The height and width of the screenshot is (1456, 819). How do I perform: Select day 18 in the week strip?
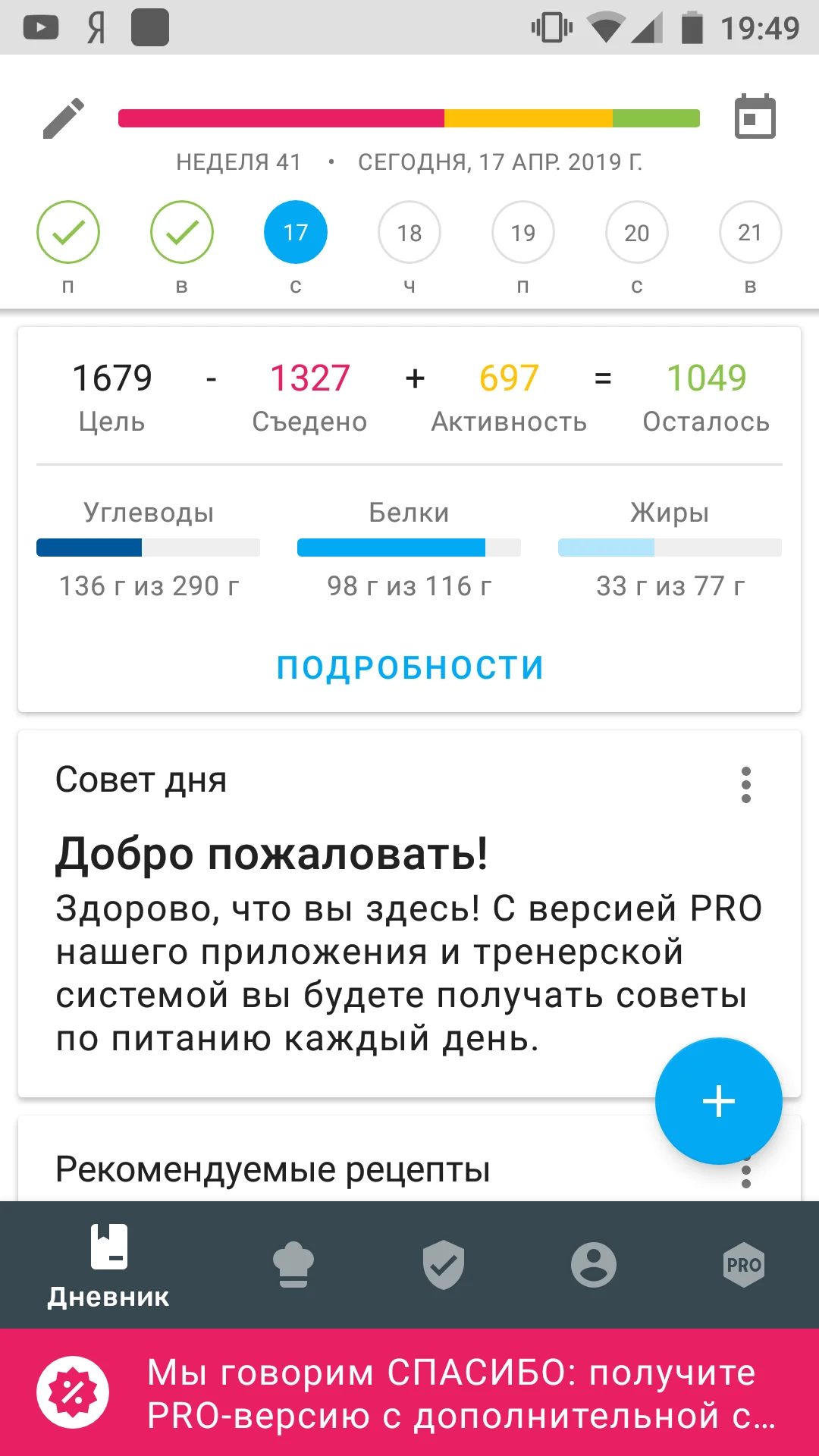pyautogui.click(x=409, y=232)
